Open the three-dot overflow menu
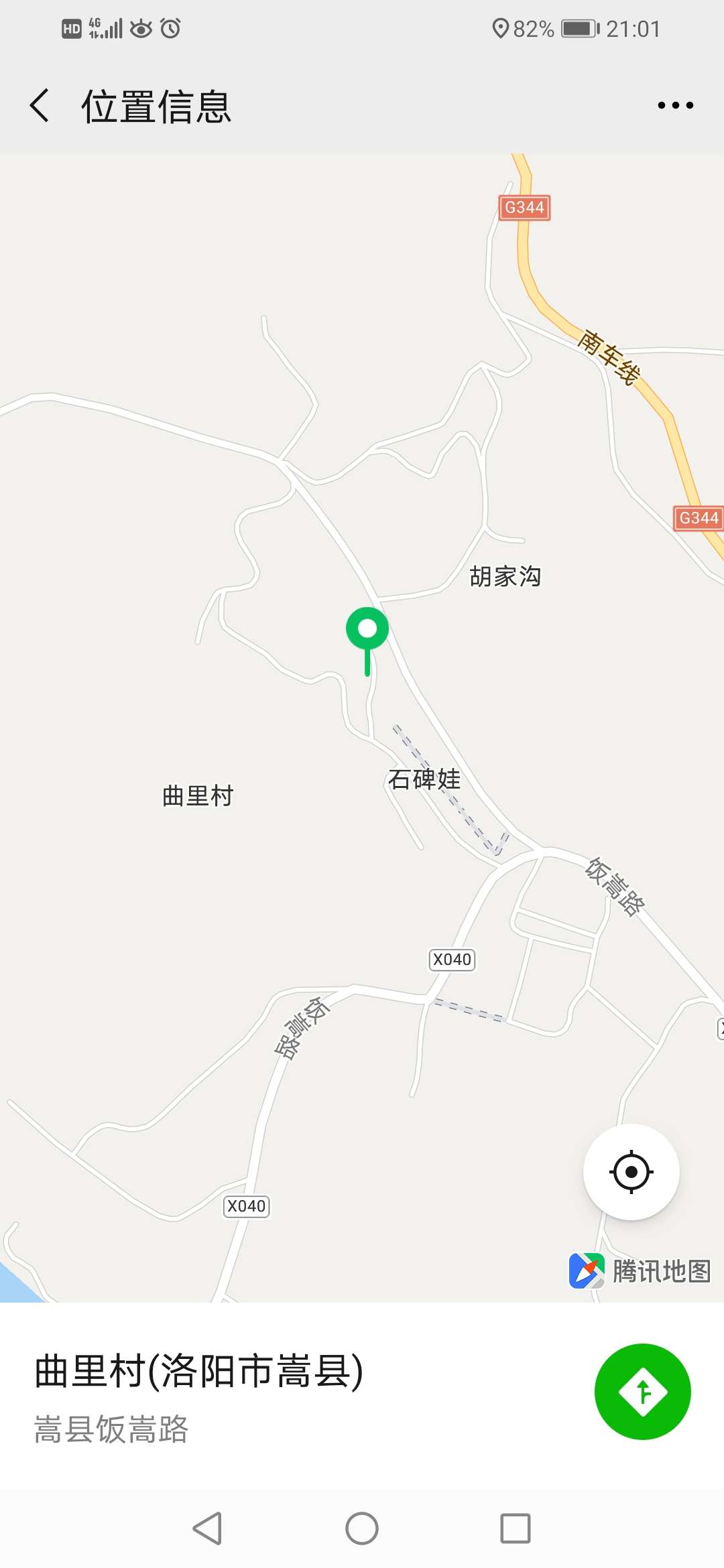Screen dimensions: 724x1568 point(675,105)
